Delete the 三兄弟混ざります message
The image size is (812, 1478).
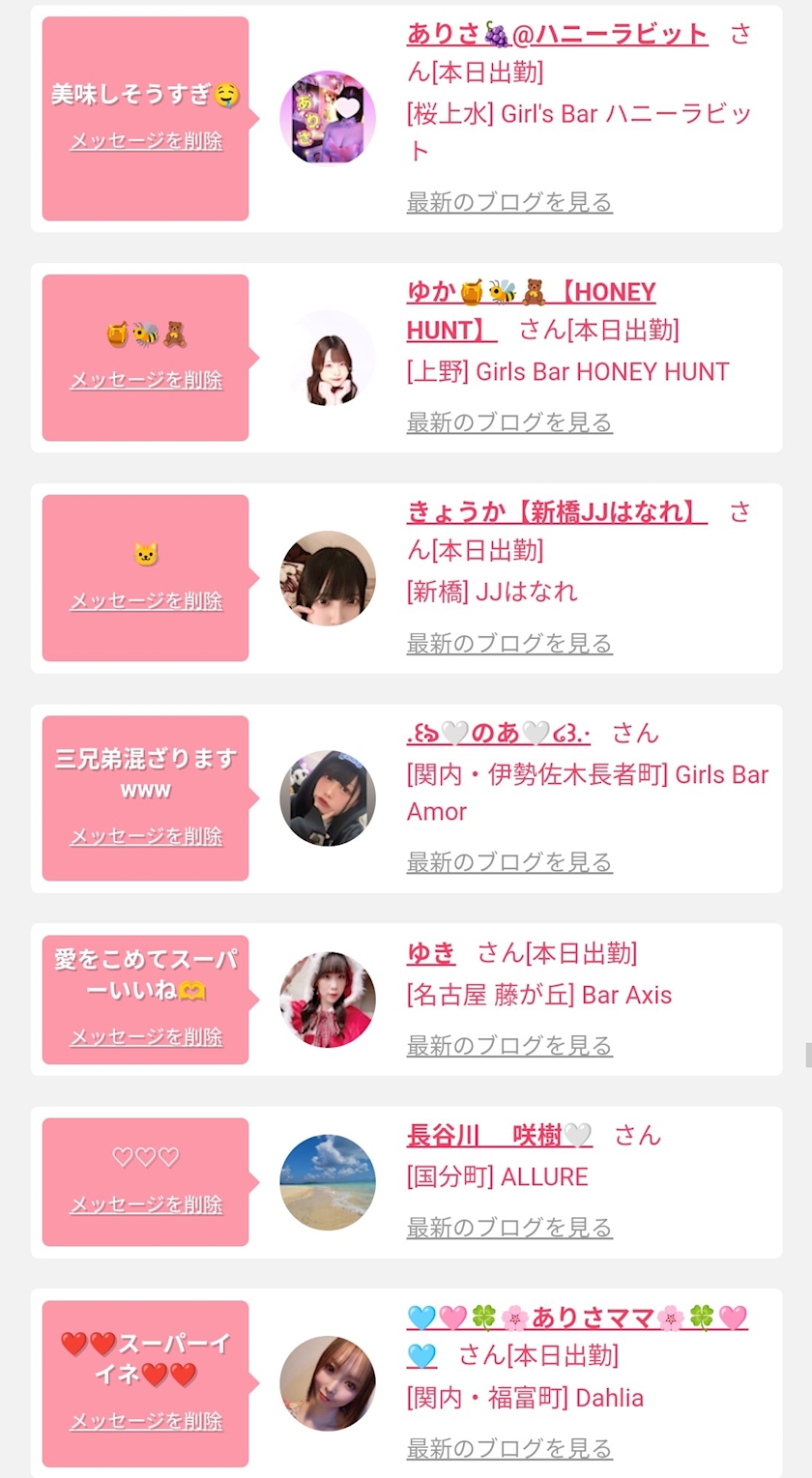click(146, 836)
